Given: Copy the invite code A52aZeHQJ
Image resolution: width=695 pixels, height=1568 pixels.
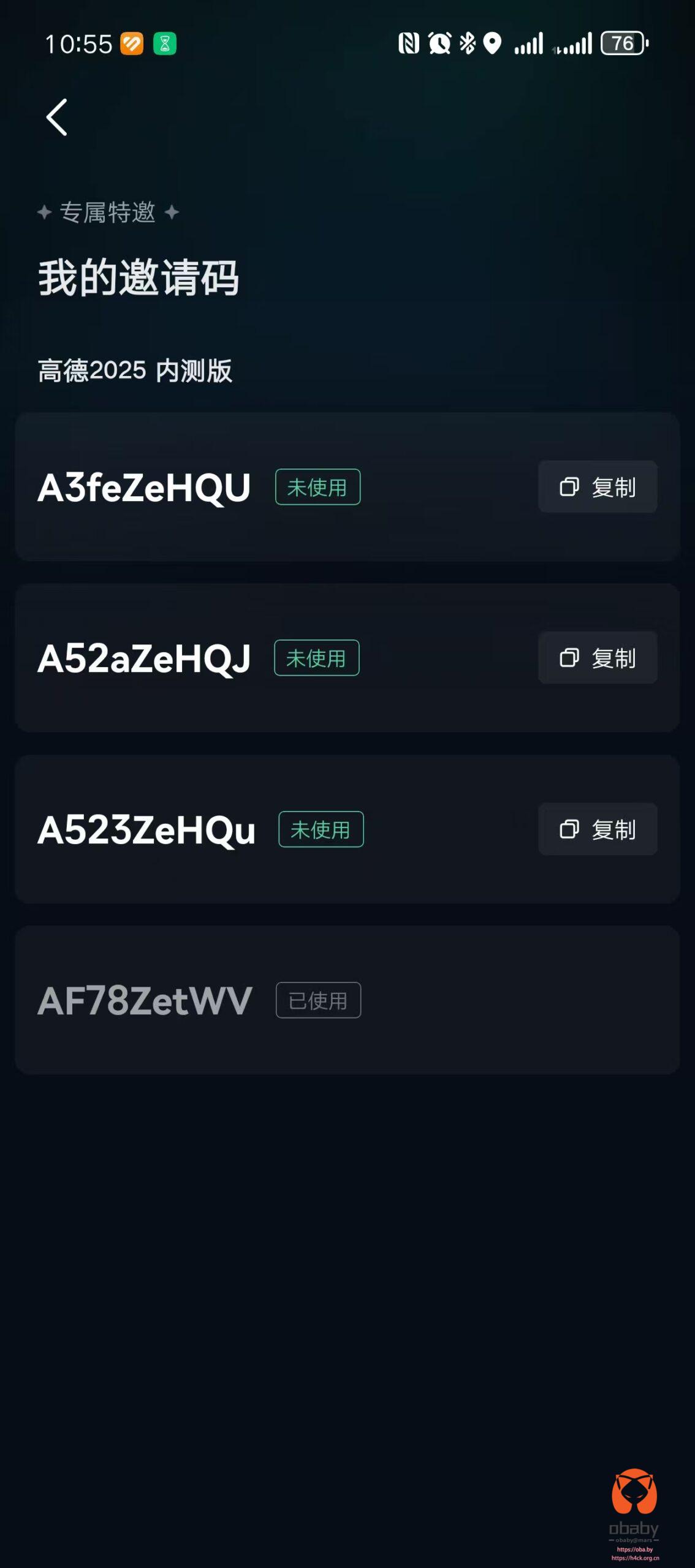Looking at the screenshot, I should 598,658.
